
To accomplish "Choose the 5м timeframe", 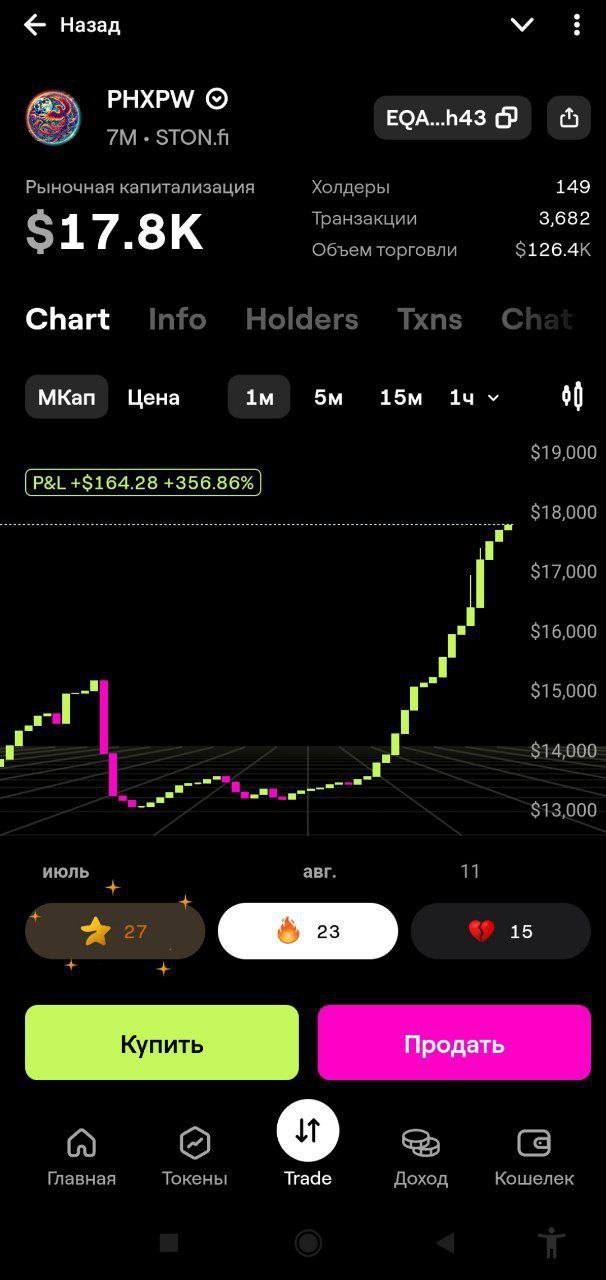I will pyautogui.click(x=328, y=397).
